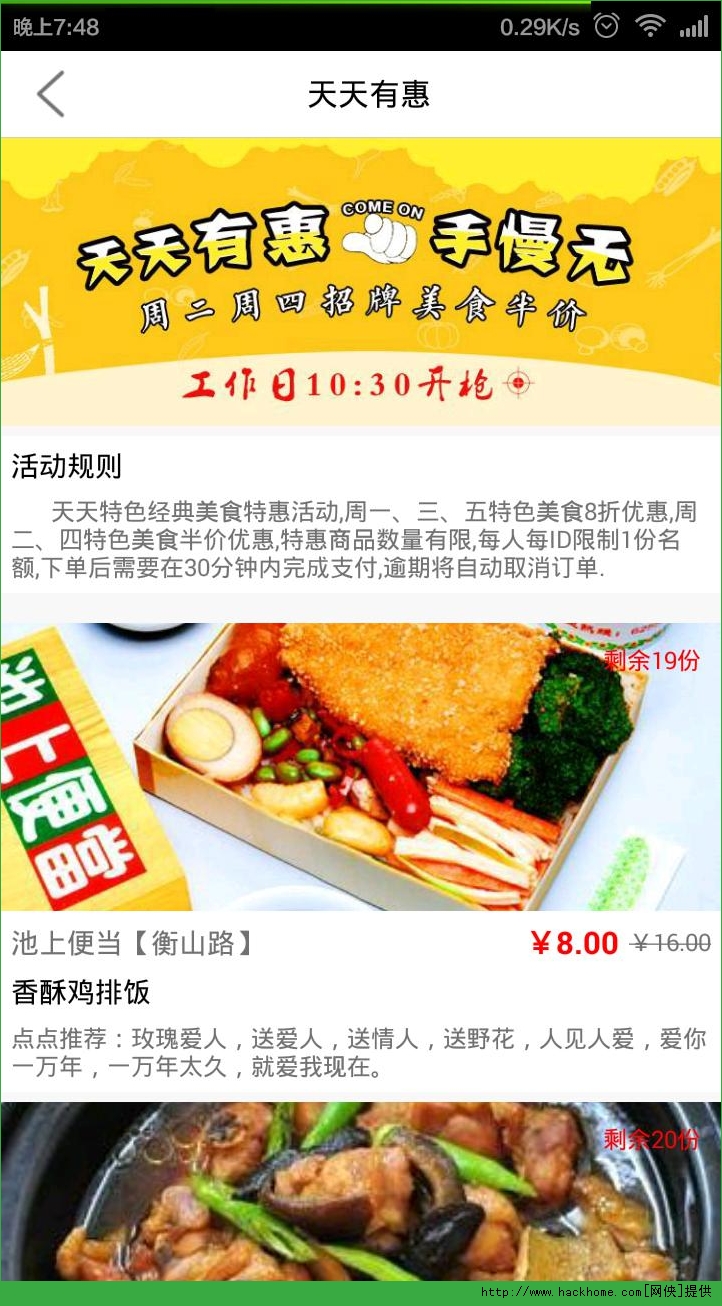
Task: Open the 香酥鸡排饭 bento deal
Action: [x=360, y=768]
